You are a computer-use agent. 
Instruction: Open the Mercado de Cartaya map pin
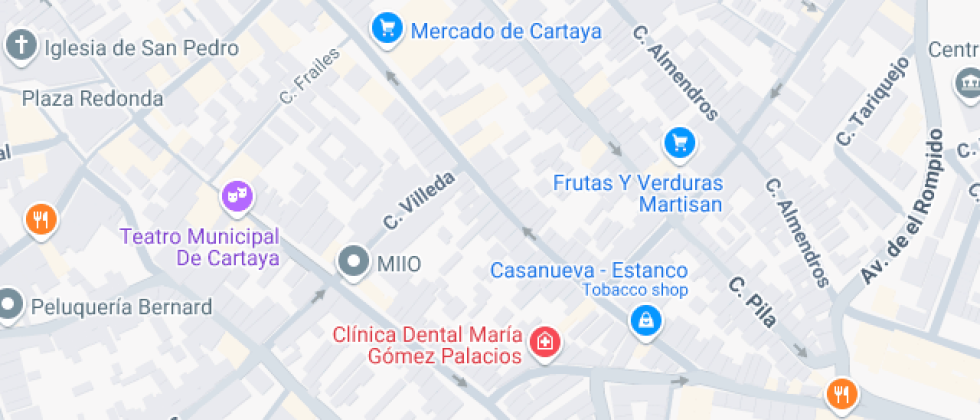point(387,29)
